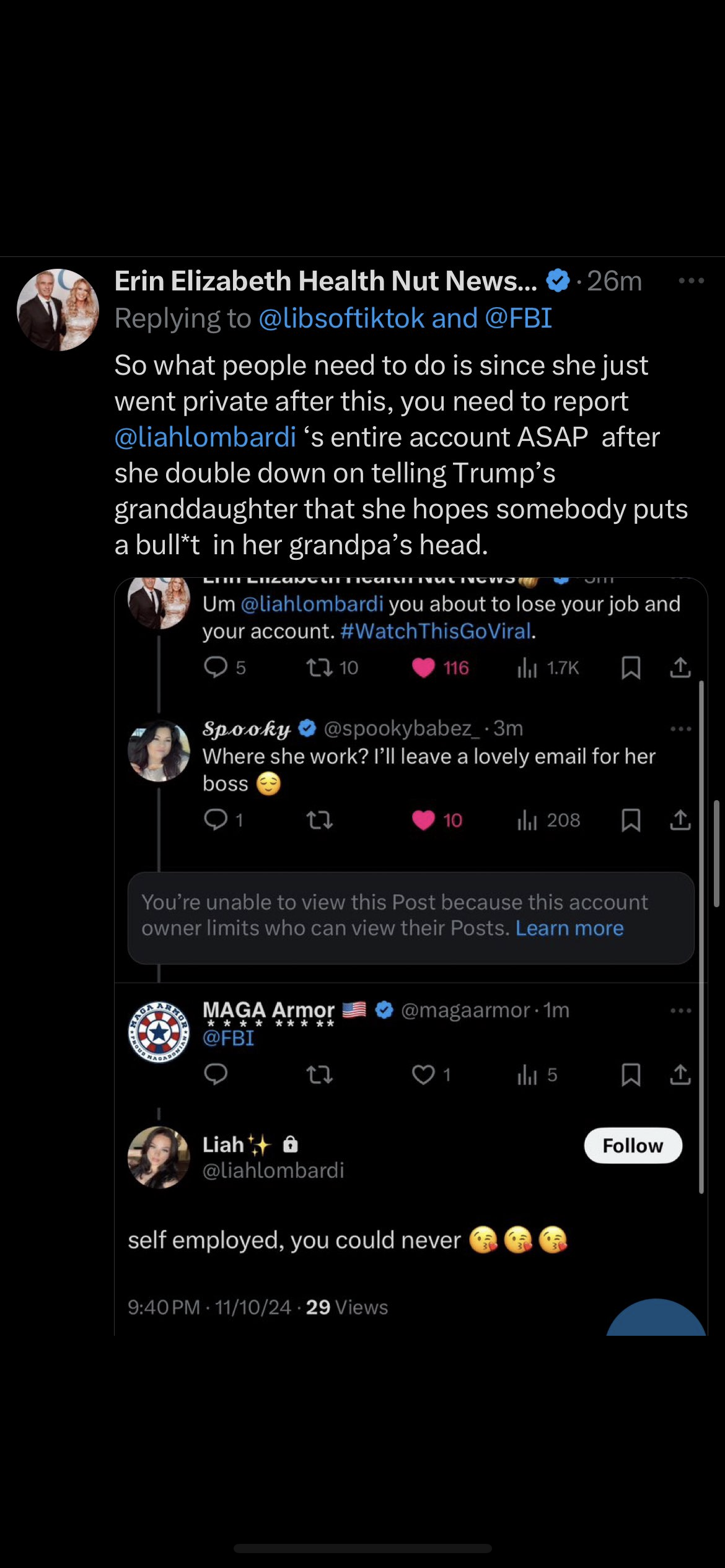Click the Learn more link
The height and width of the screenshot is (1568, 725).
pos(569,928)
